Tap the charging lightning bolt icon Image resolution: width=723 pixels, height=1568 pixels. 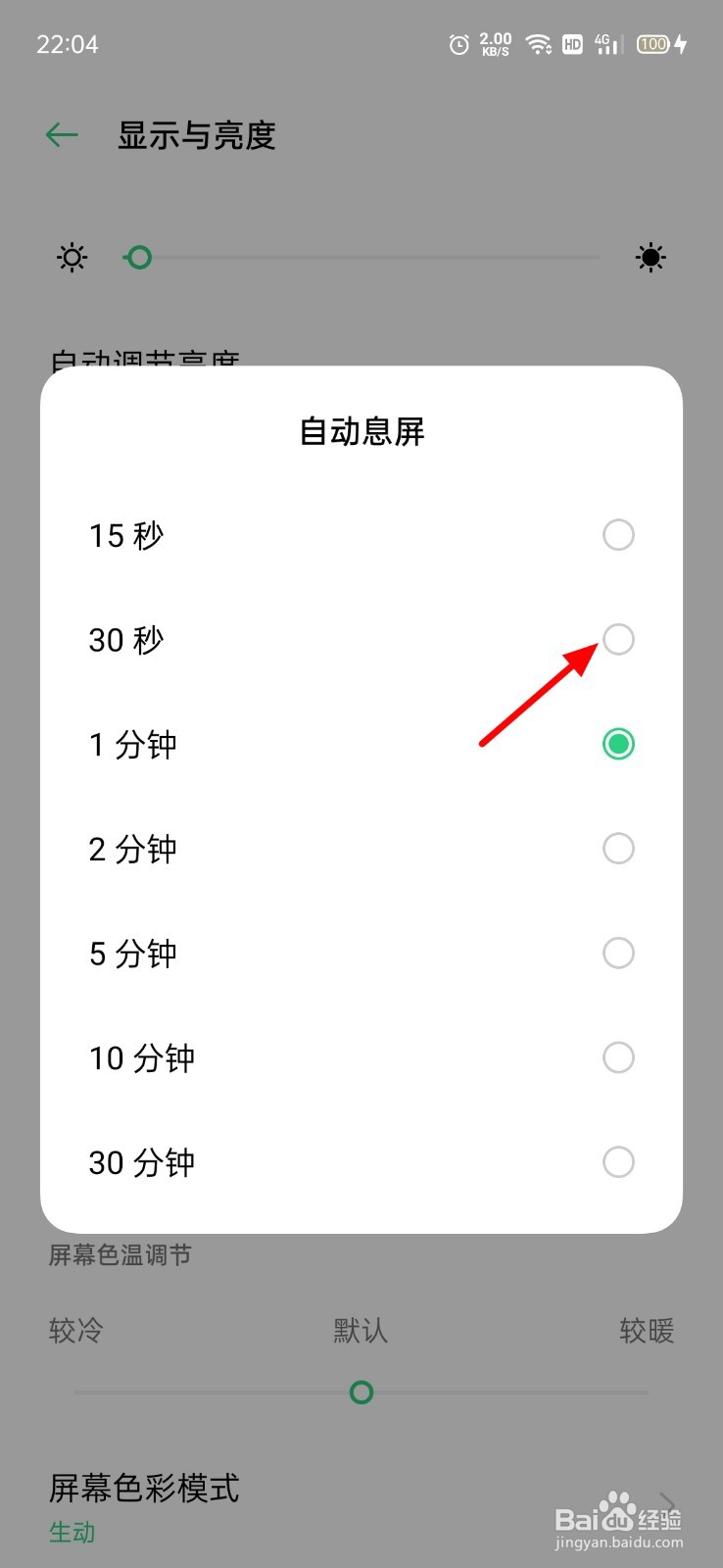[x=678, y=44]
